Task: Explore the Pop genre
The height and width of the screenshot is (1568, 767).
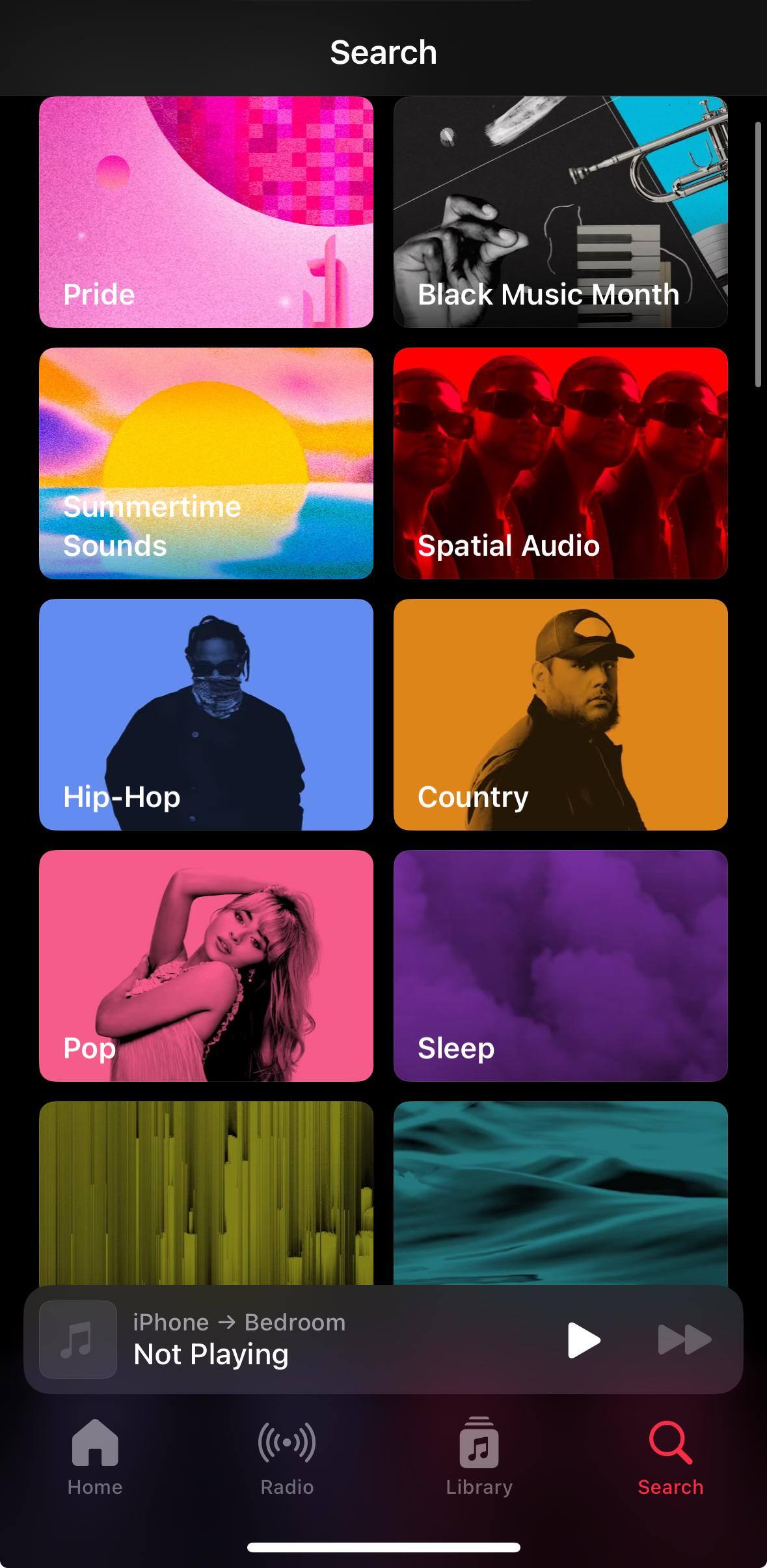Action: point(206,965)
